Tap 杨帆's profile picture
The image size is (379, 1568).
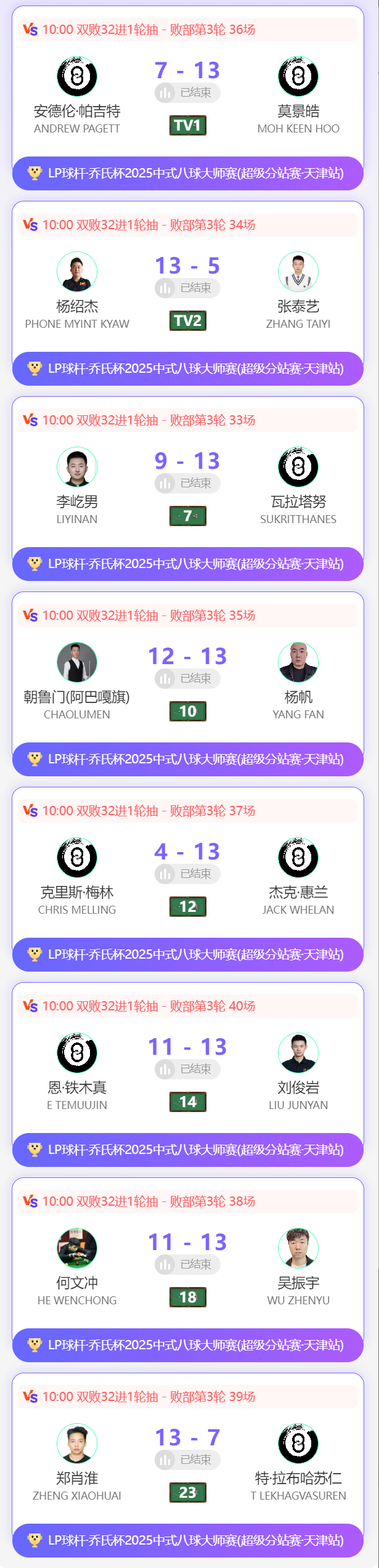298,662
